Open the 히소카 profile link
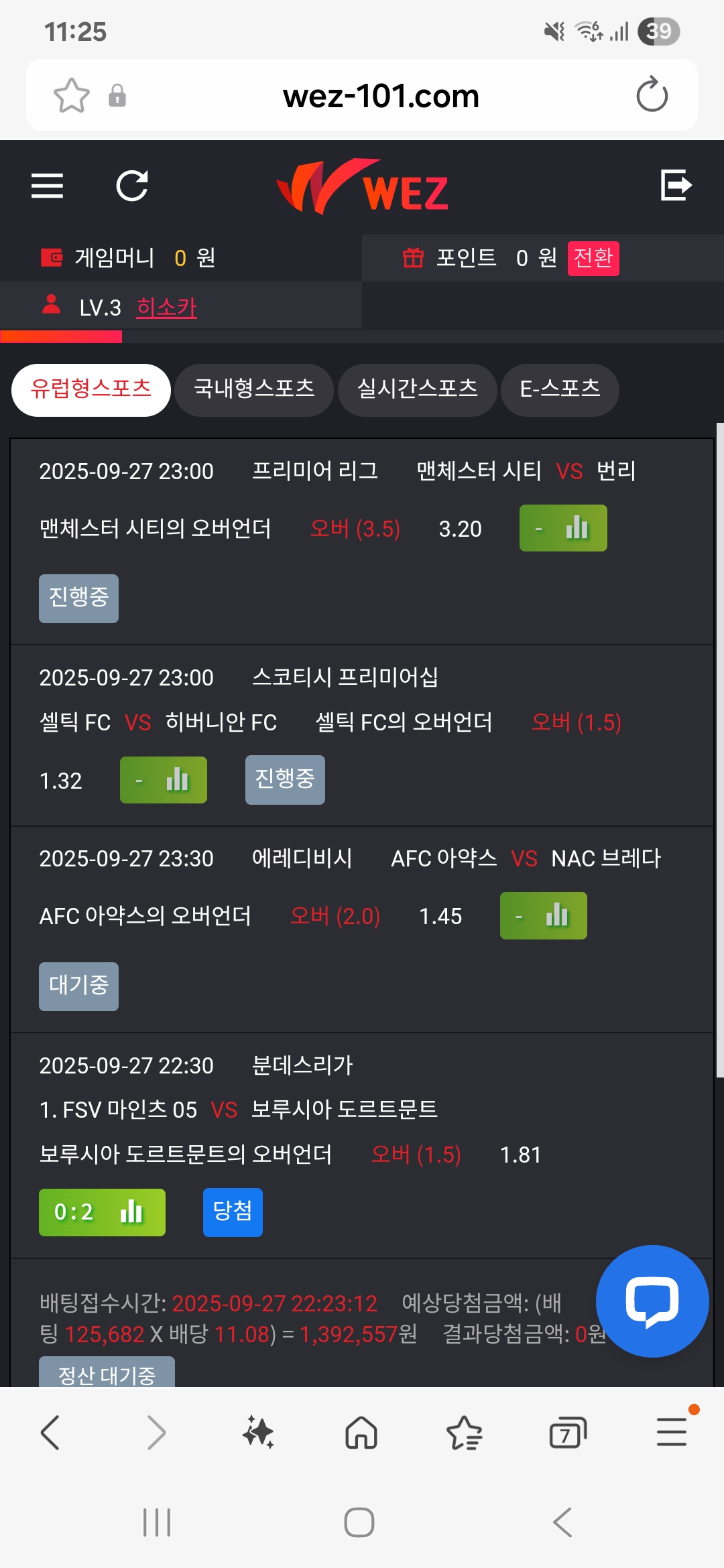Image resolution: width=724 pixels, height=1568 pixels. tap(166, 308)
